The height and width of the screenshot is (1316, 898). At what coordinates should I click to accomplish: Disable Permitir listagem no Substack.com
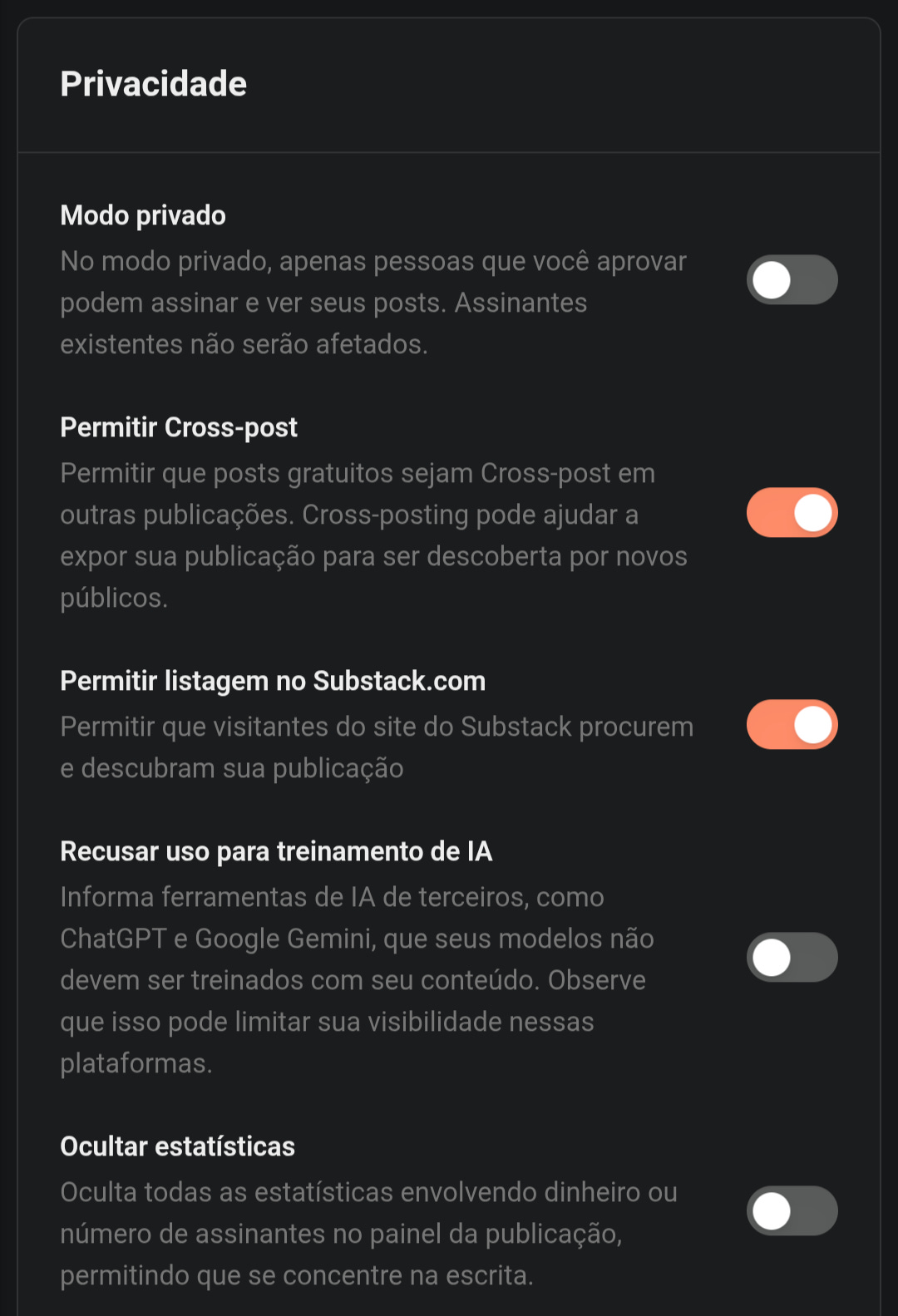coord(792,724)
